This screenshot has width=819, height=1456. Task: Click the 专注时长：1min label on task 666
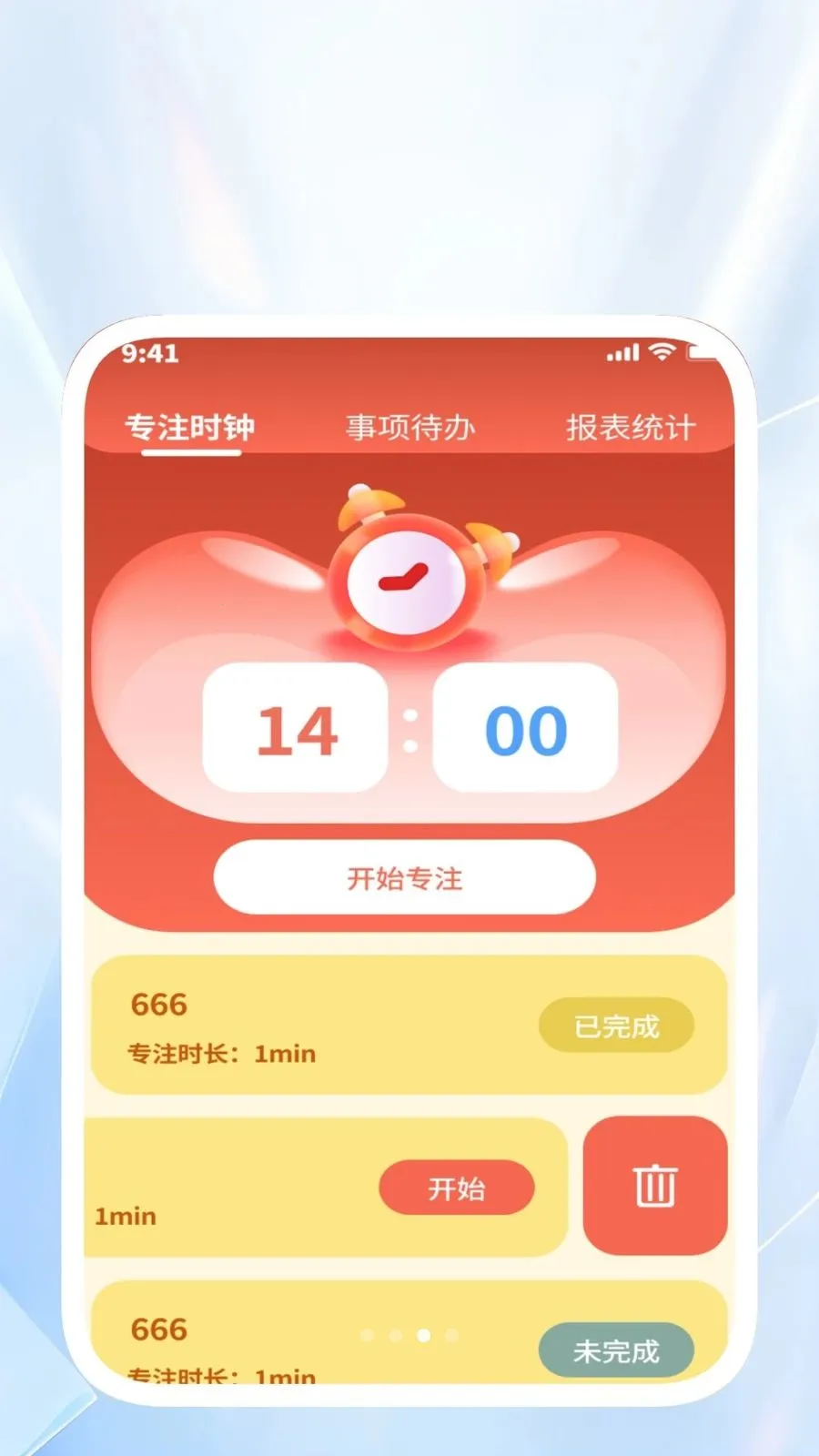click(x=221, y=1054)
